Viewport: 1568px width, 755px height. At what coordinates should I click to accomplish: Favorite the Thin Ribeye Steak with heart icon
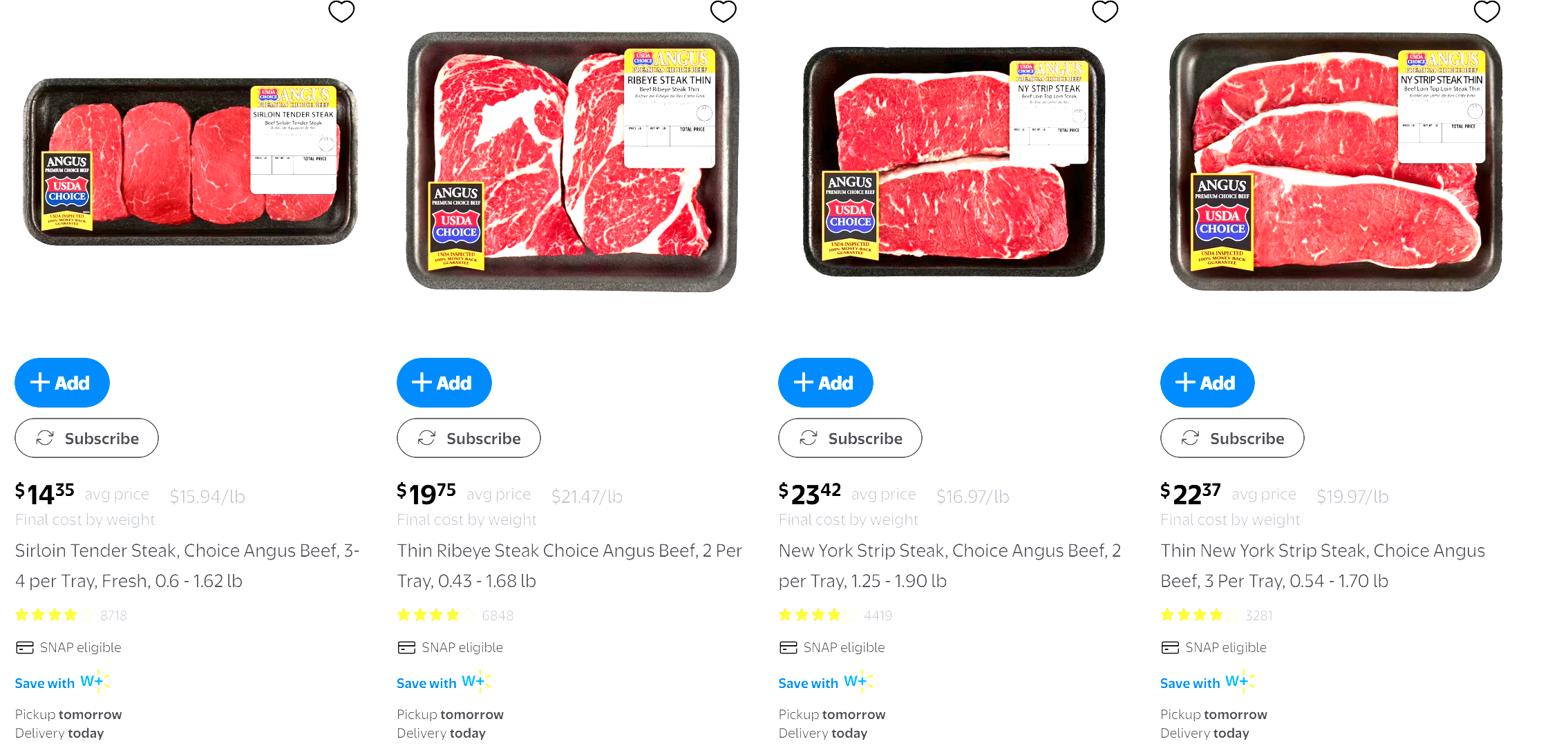click(x=723, y=11)
